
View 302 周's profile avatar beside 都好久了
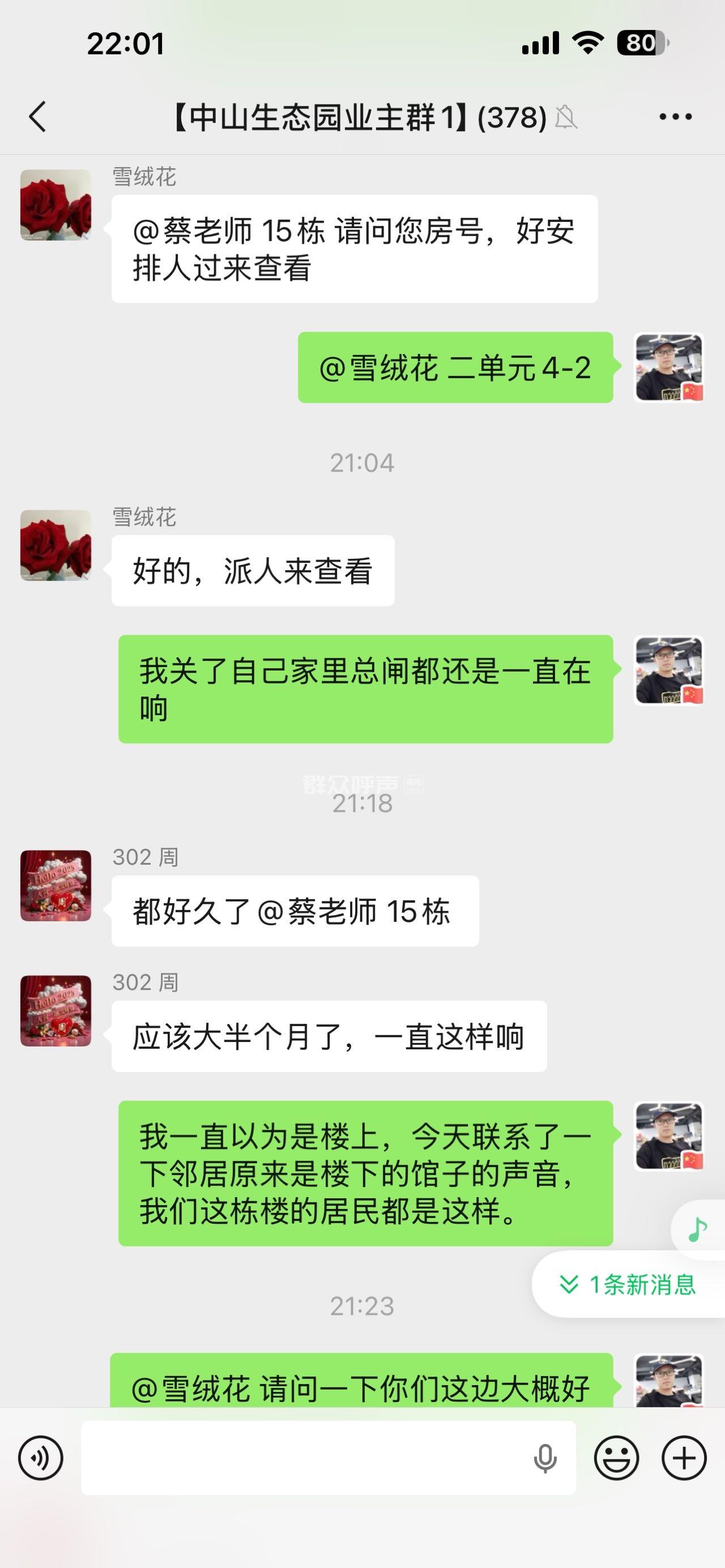pos(56,886)
